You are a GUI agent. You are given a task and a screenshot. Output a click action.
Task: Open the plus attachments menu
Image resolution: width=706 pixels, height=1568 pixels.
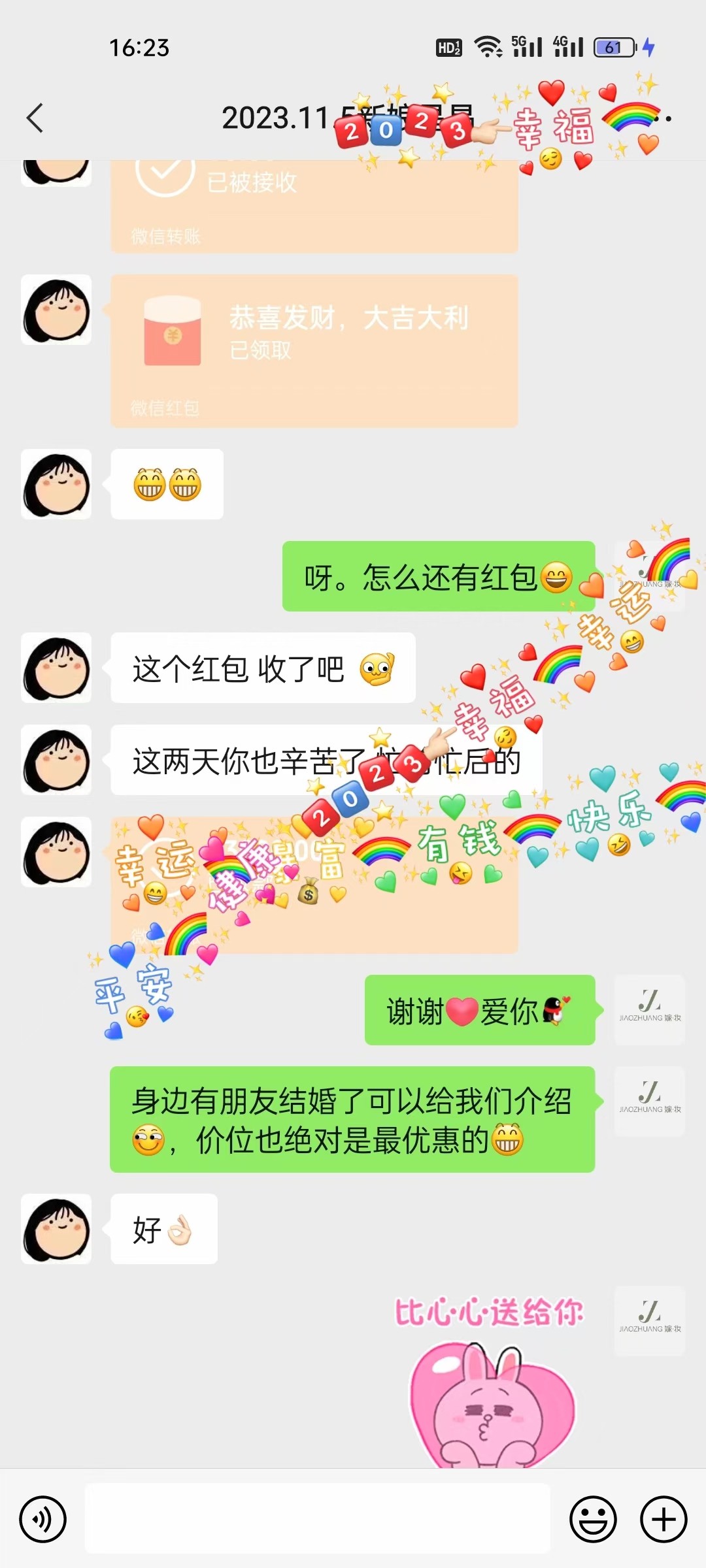(x=664, y=1519)
